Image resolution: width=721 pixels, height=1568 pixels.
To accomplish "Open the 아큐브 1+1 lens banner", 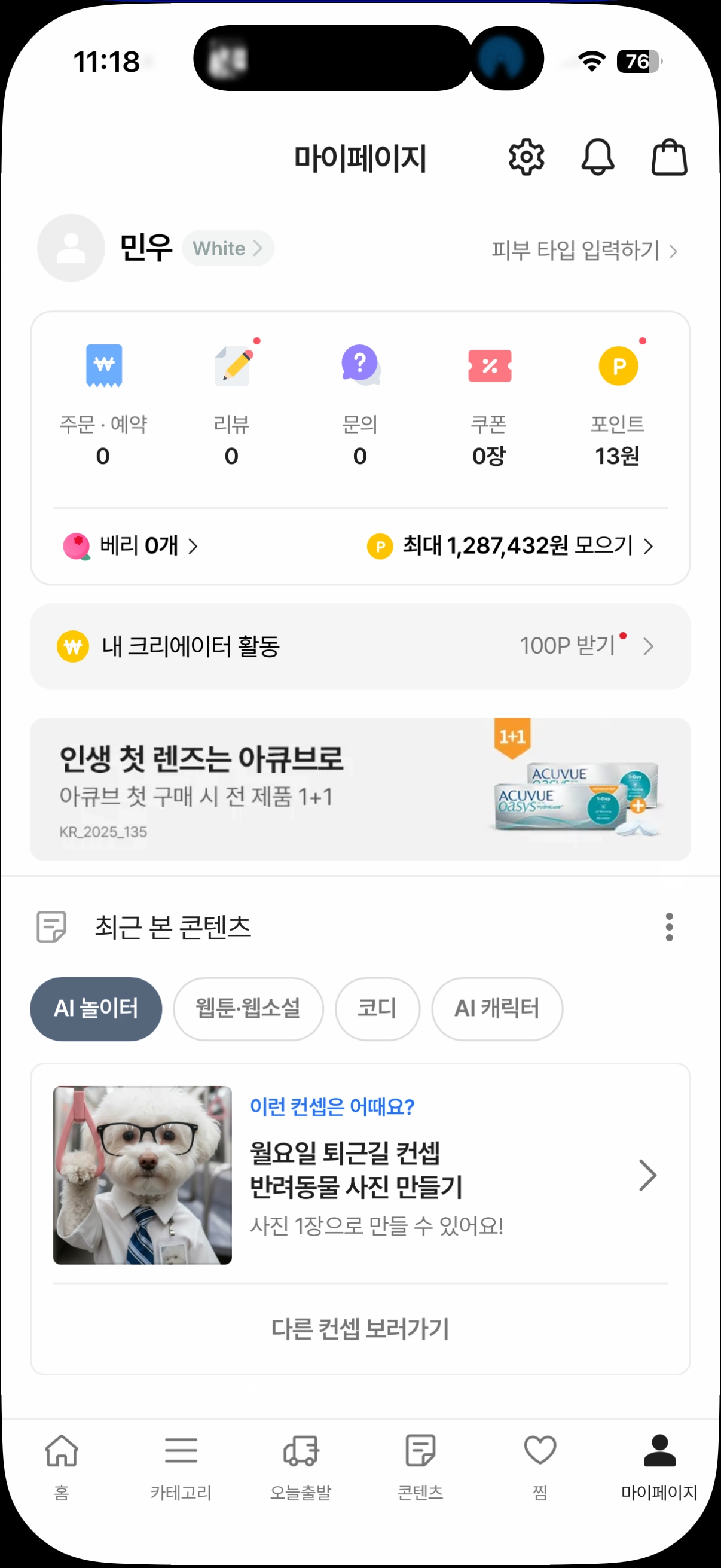I will (360, 789).
